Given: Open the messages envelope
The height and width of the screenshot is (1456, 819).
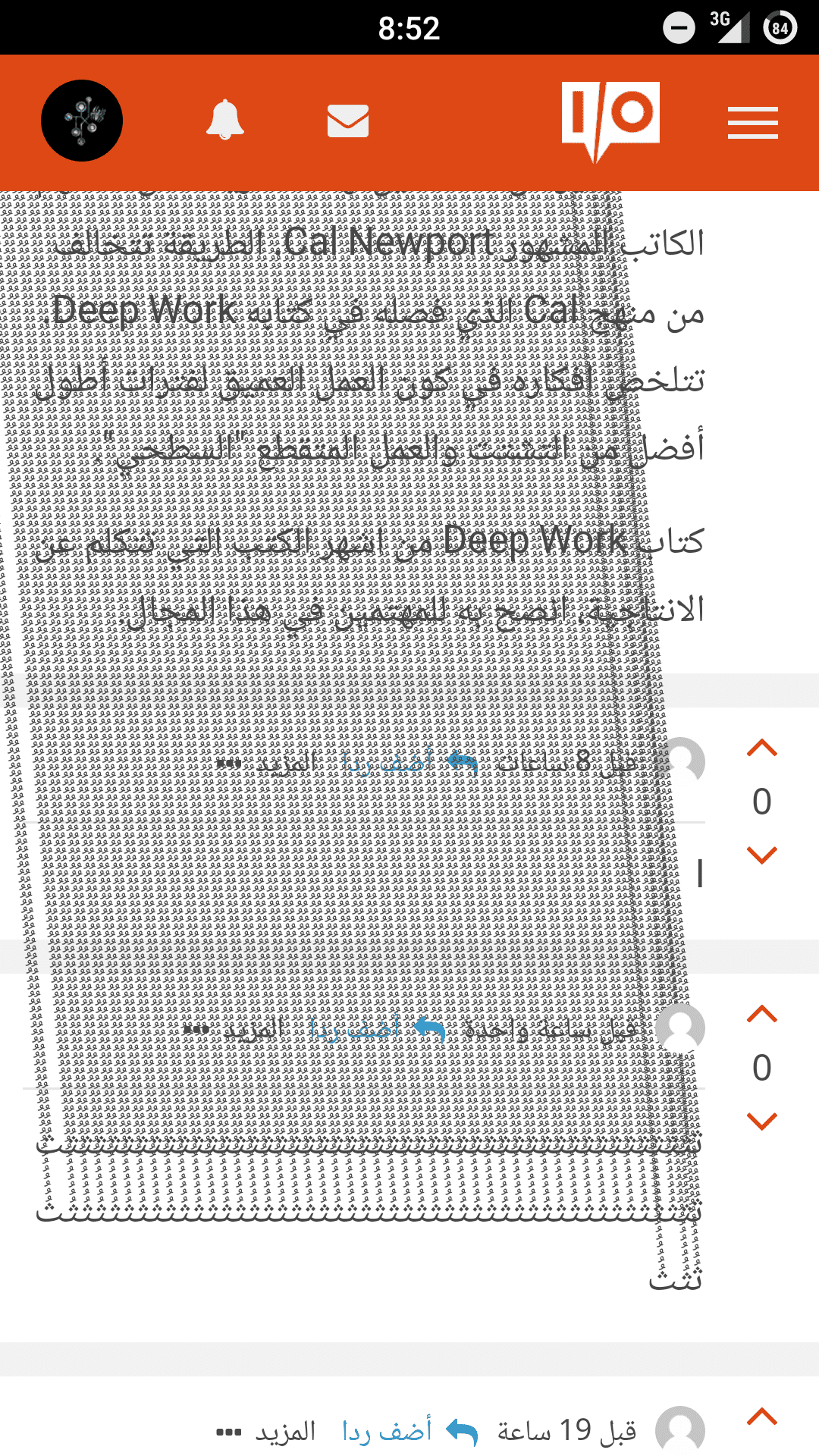Looking at the screenshot, I should (x=348, y=121).
